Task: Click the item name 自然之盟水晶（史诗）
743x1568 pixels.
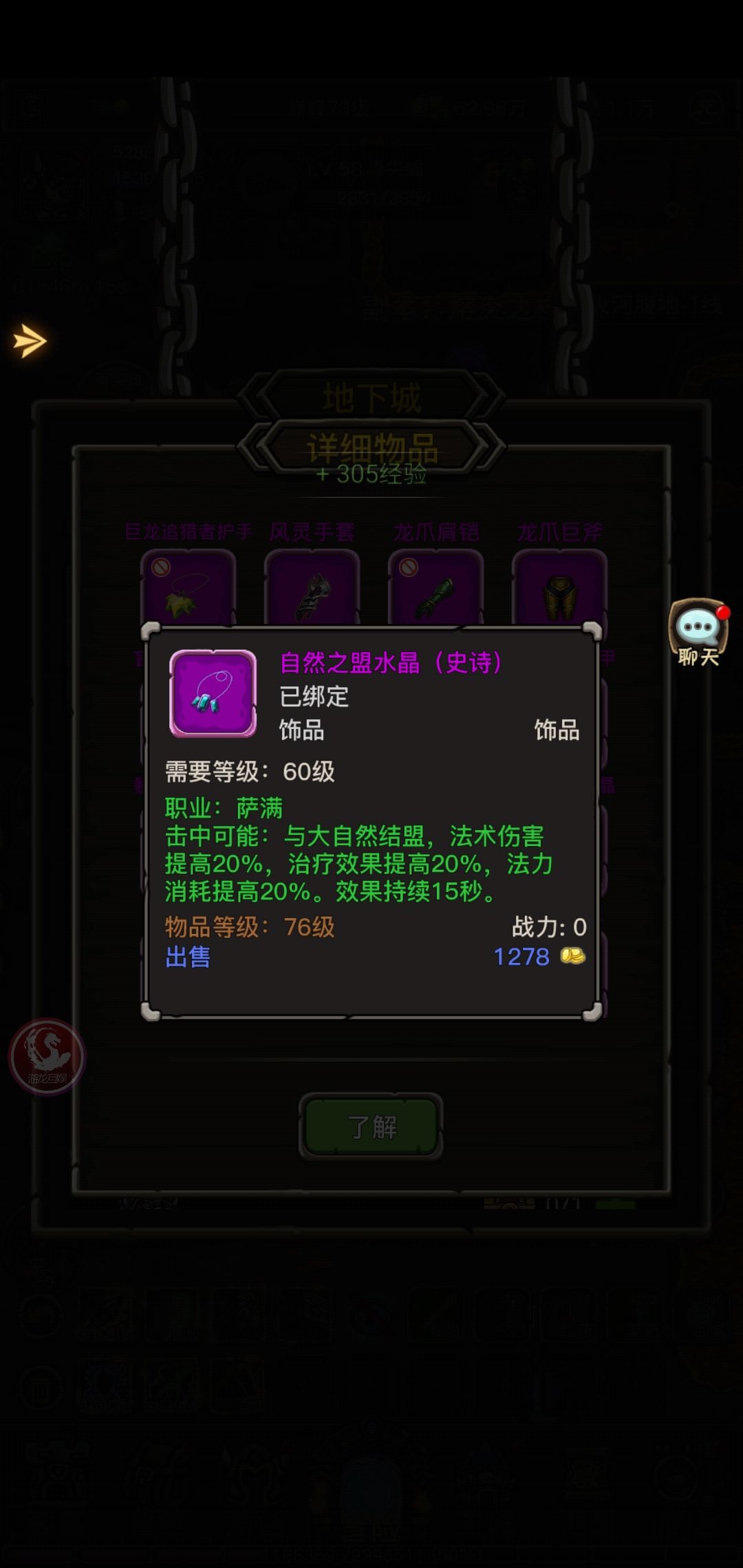Action: [x=392, y=662]
